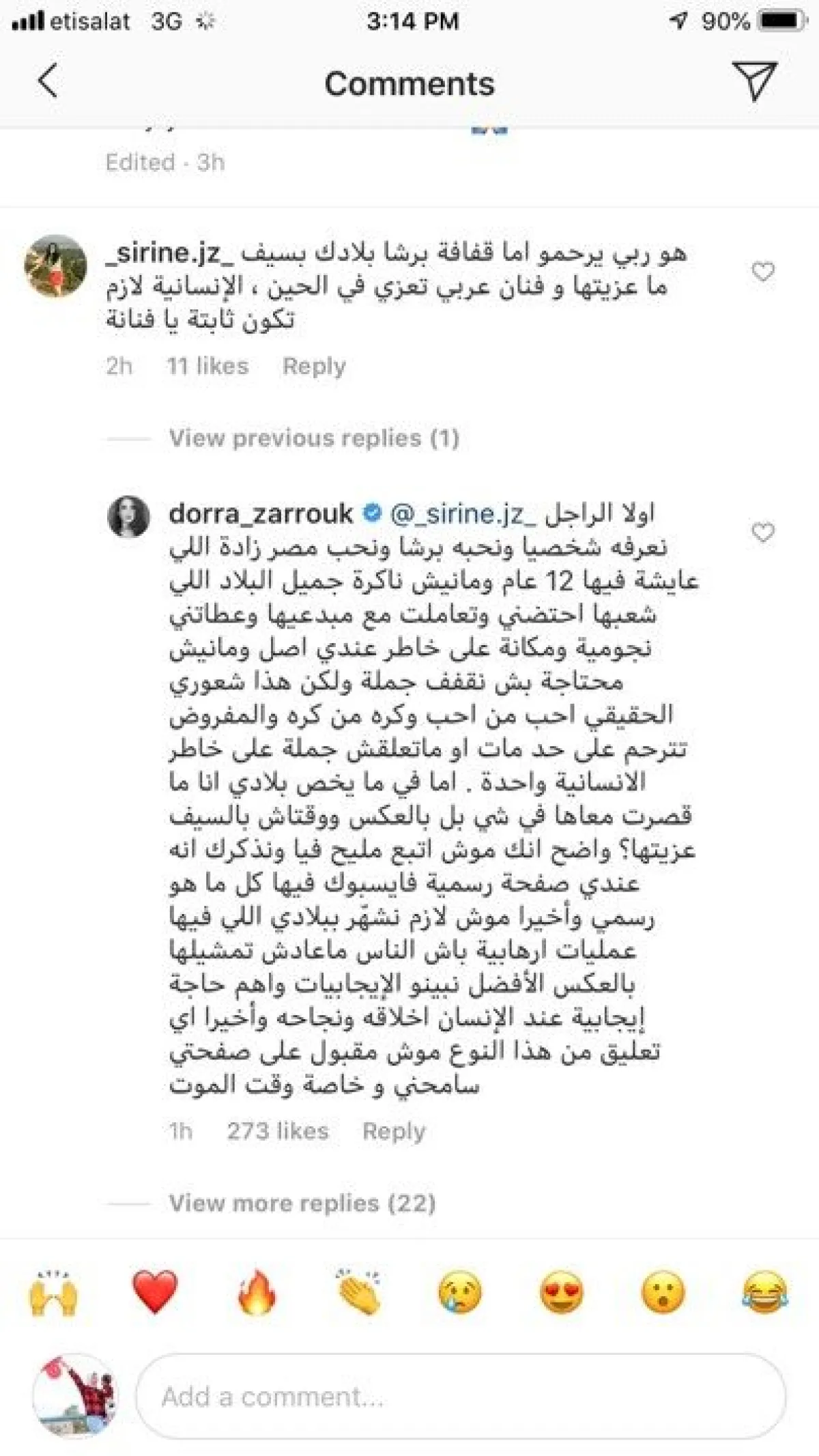Like the comment by _sirine.jz_

[x=762, y=272]
